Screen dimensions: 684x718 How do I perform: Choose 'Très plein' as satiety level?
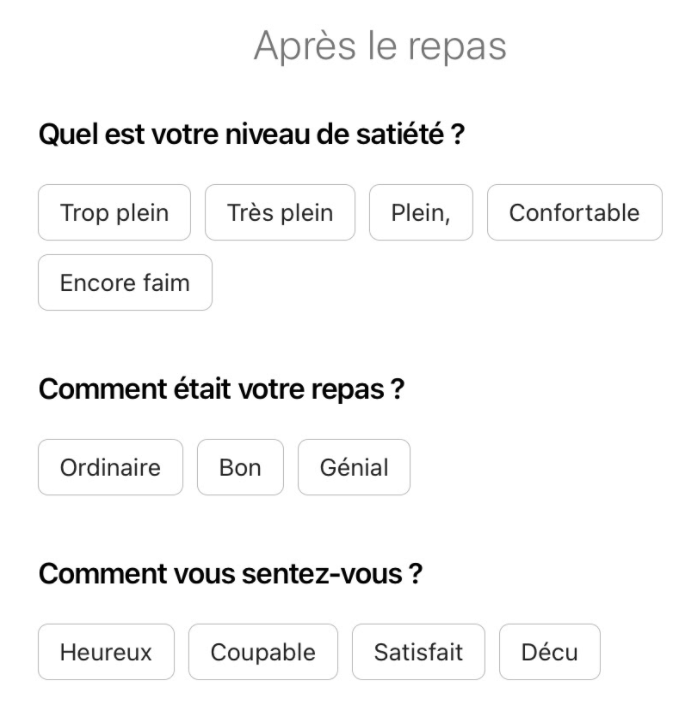[x=280, y=213]
